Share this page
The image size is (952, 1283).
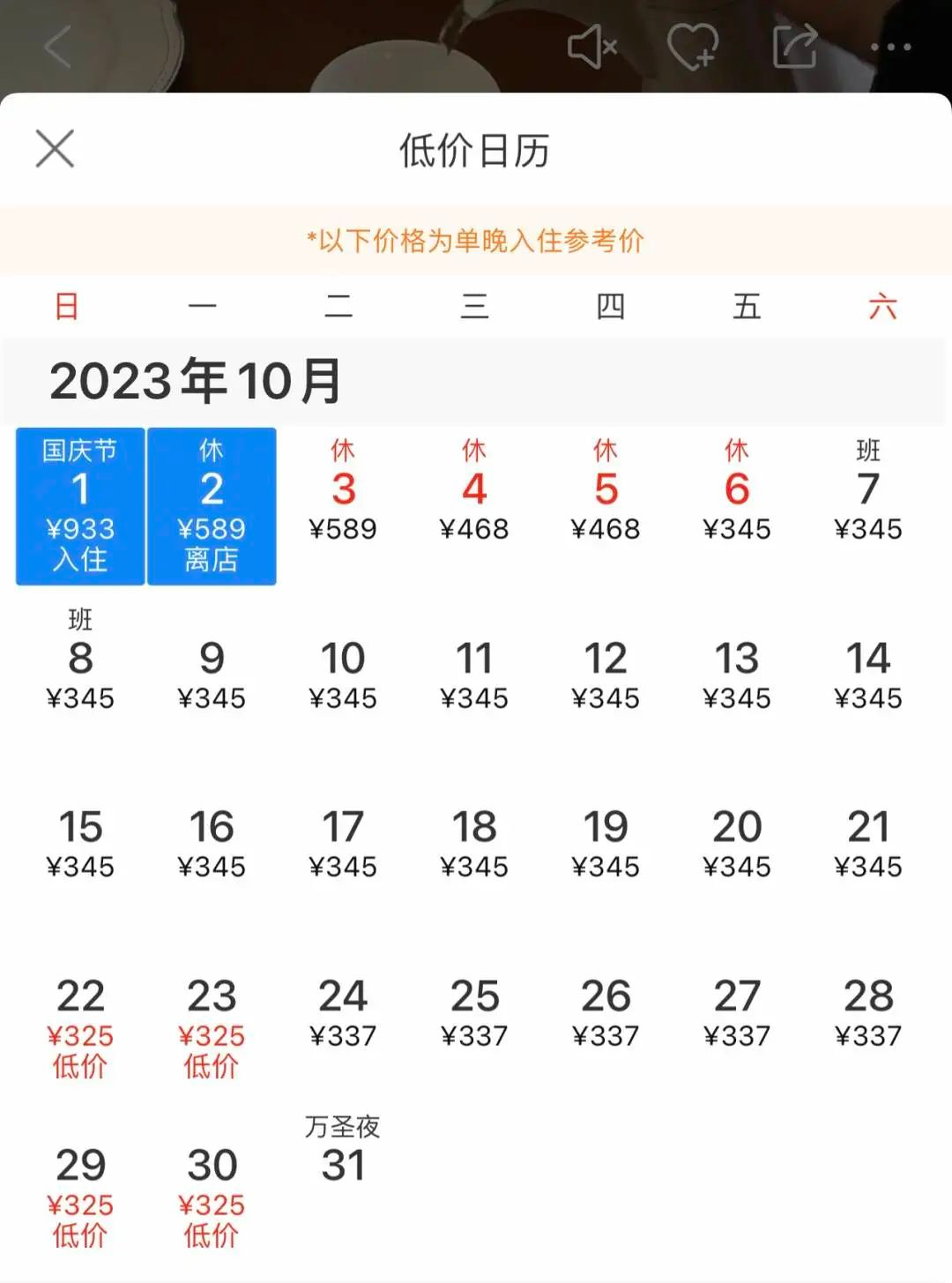[794, 46]
